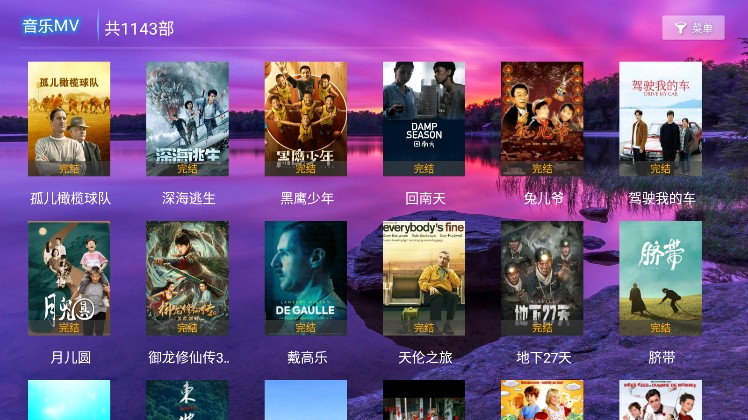Open the movie 御龙修仙传3
This screenshot has height=420, width=748.
point(187,278)
